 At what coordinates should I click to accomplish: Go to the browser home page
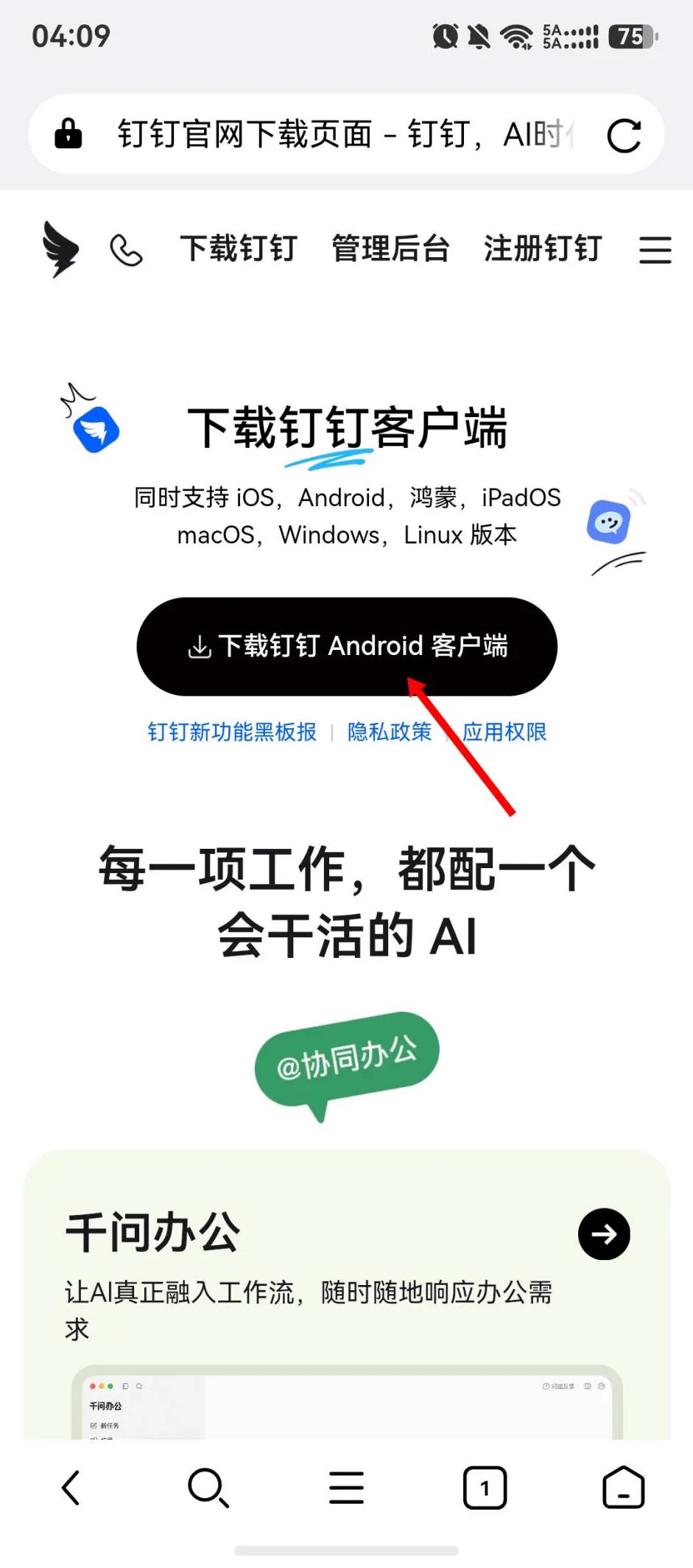point(623,1488)
